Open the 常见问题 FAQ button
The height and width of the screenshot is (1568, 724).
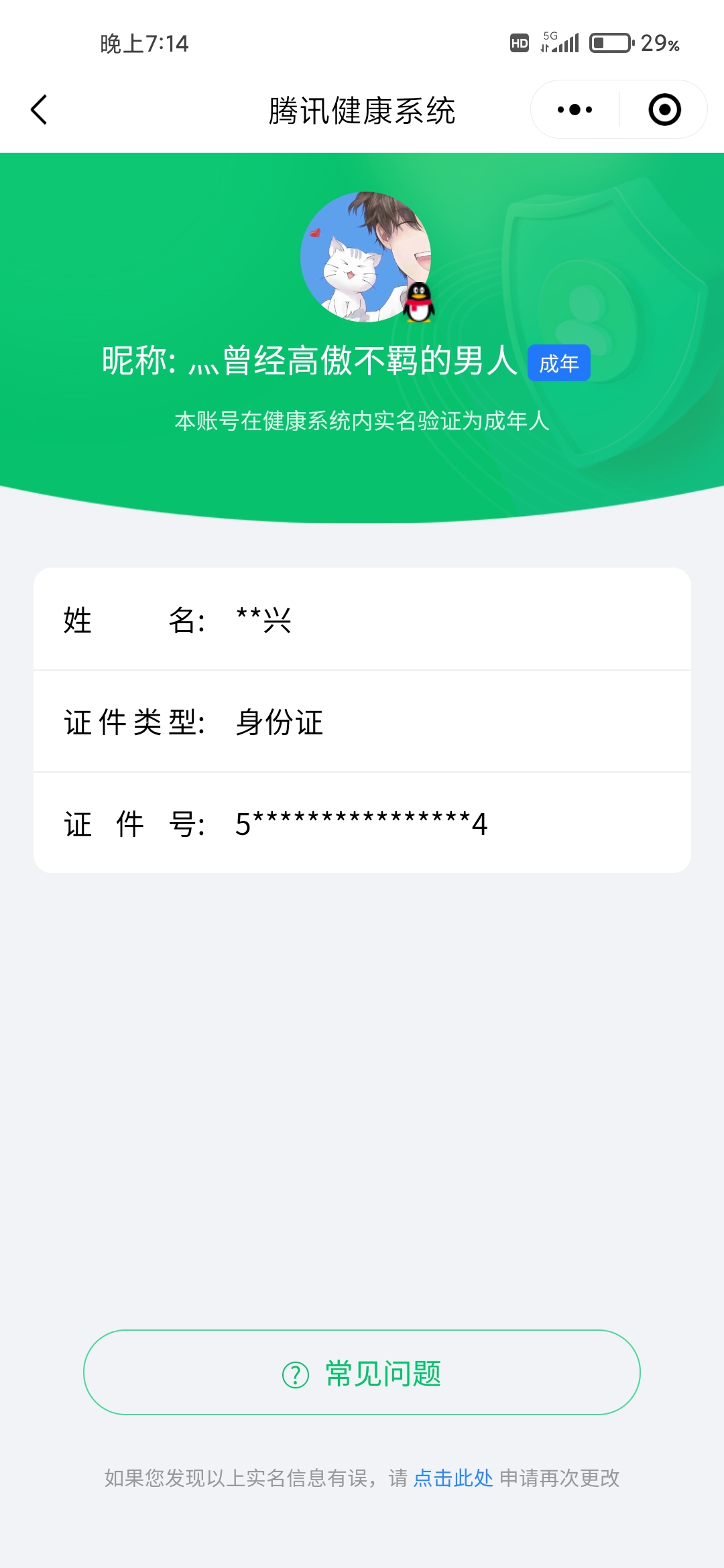[x=362, y=1373]
